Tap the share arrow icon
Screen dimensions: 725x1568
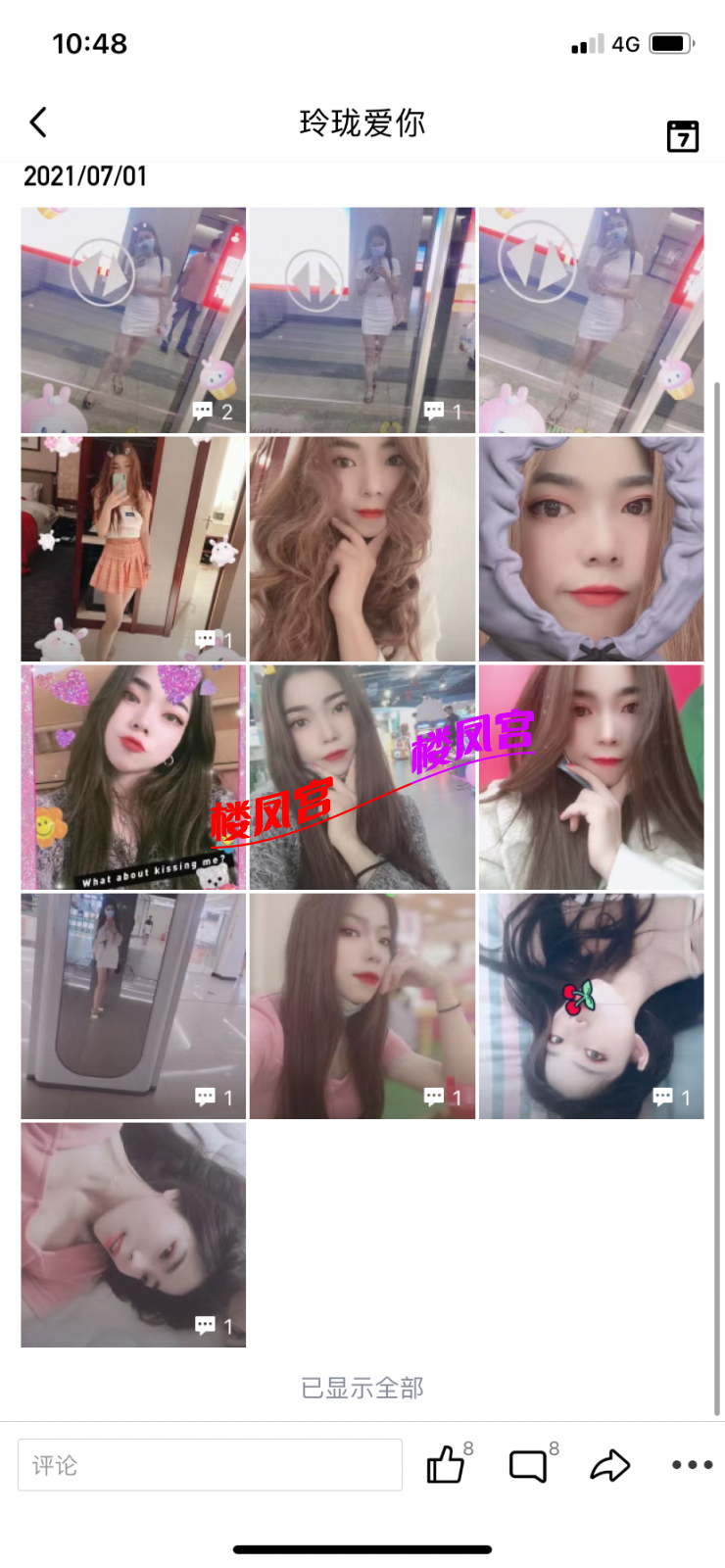[609, 1464]
